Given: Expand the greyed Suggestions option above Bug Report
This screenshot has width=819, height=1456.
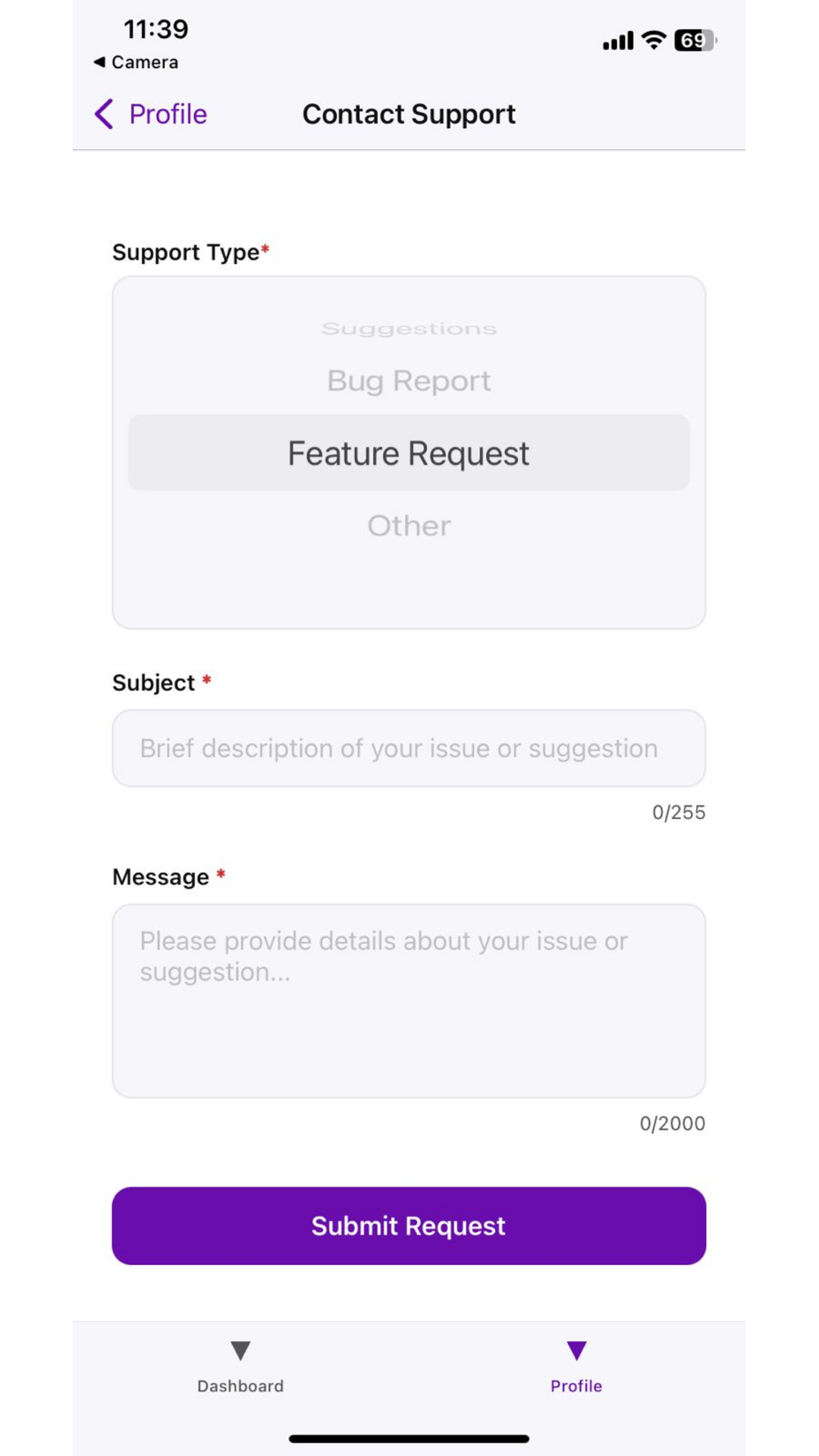Looking at the screenshot, I should (409, 328).
